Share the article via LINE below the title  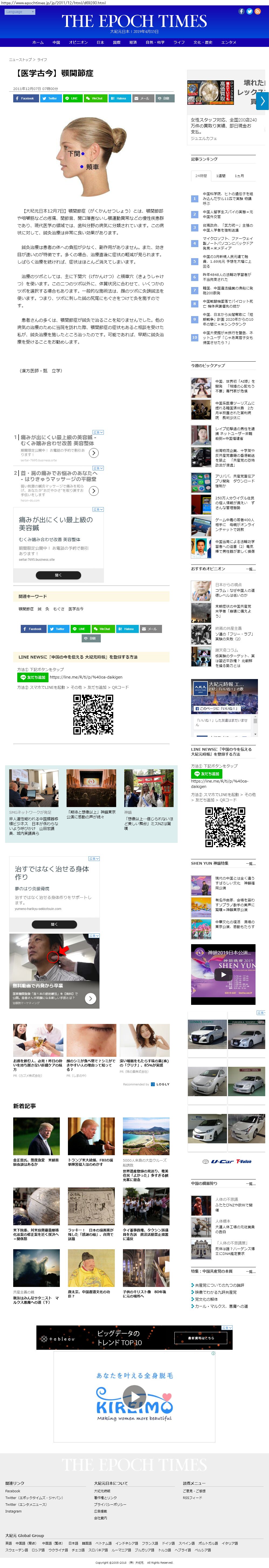coord(72,98)
